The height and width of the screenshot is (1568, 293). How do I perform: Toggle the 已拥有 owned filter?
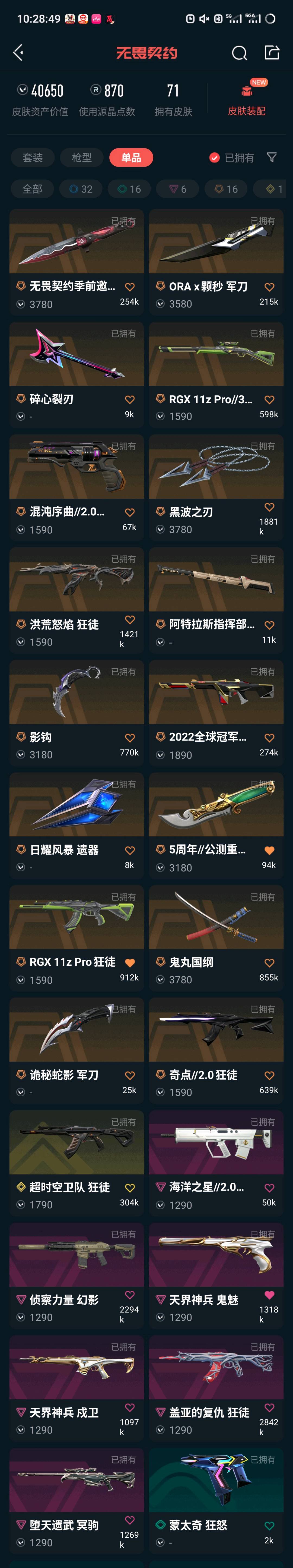coord(232,158)
